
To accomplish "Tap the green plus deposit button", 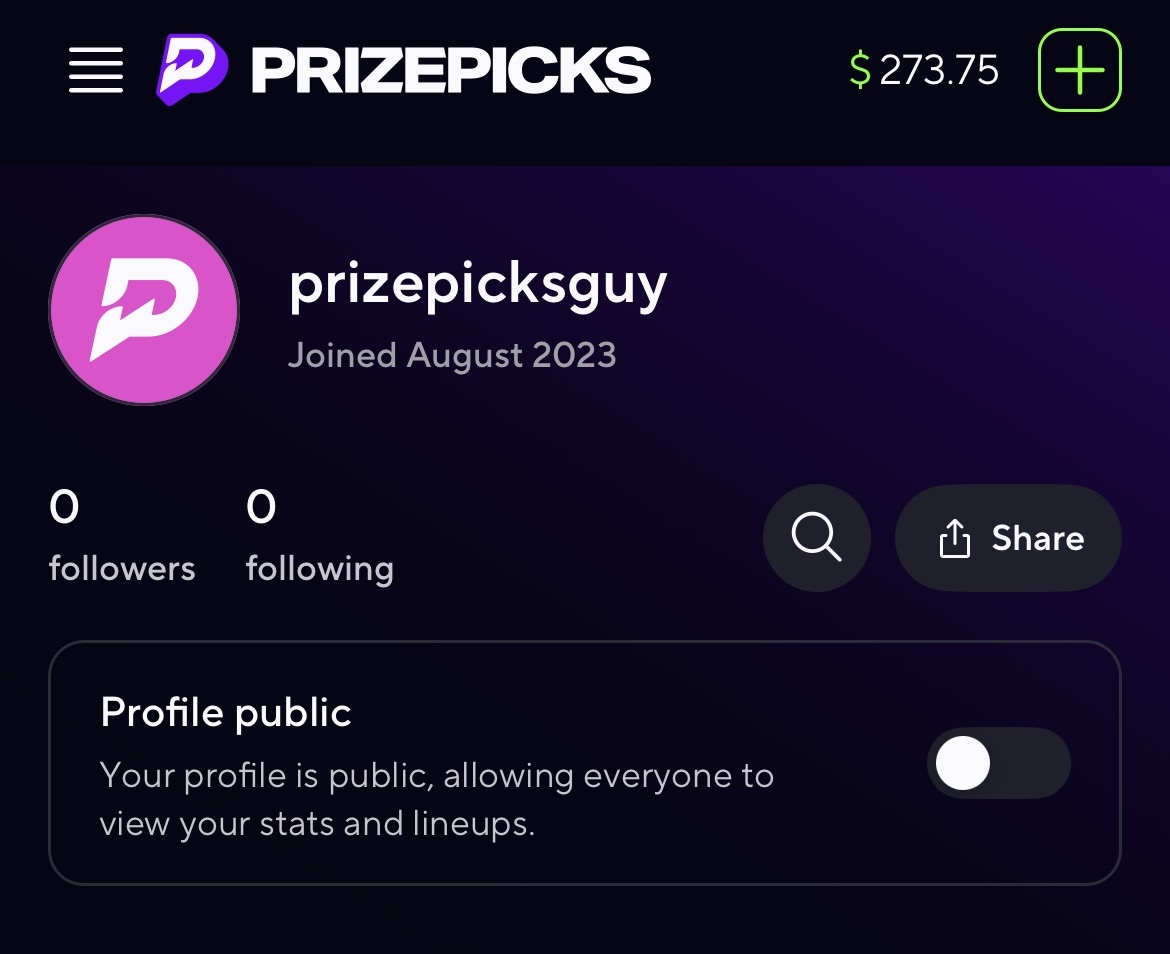I will (x=1080, y=70).
